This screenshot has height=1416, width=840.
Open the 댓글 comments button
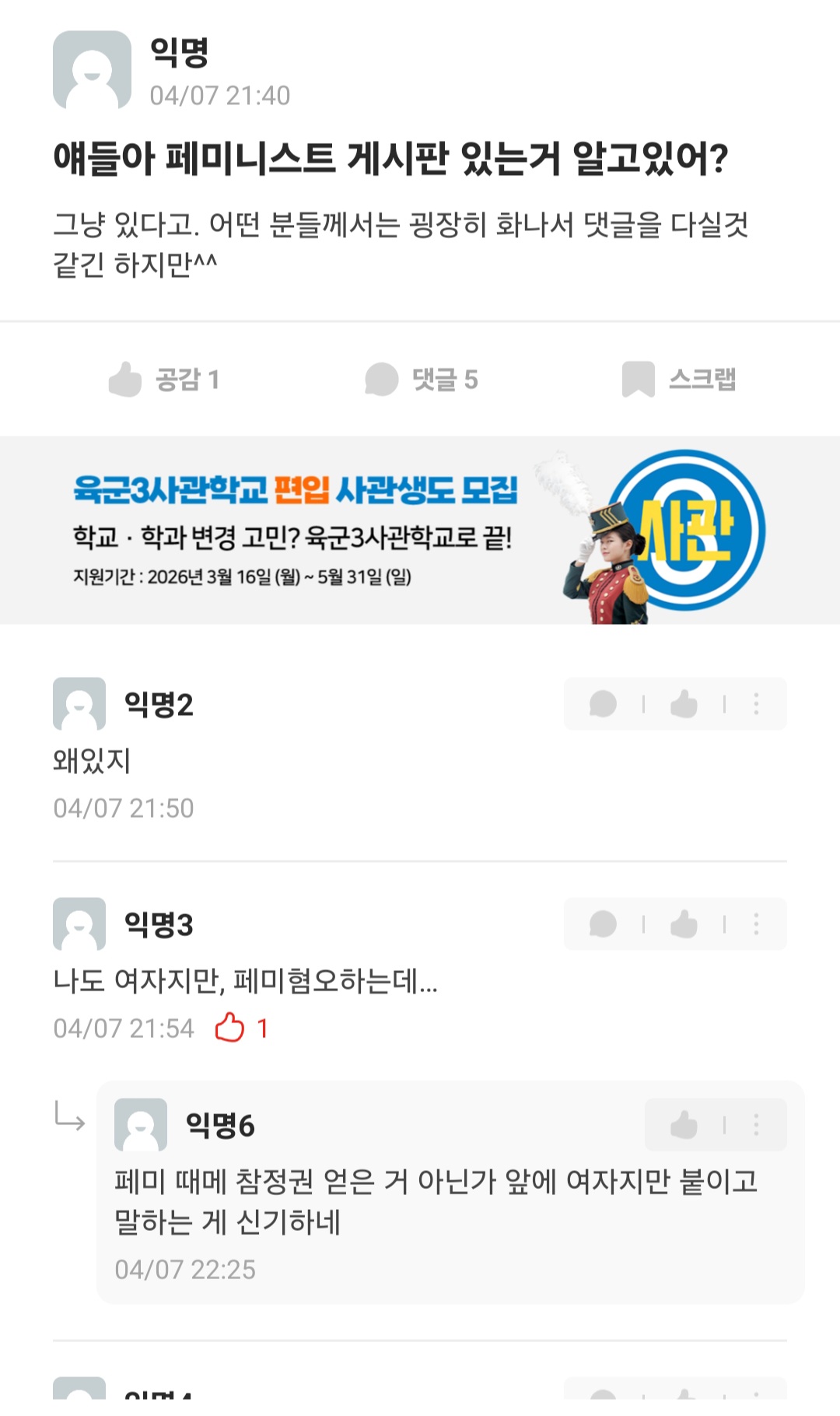[x=421, y=380]
